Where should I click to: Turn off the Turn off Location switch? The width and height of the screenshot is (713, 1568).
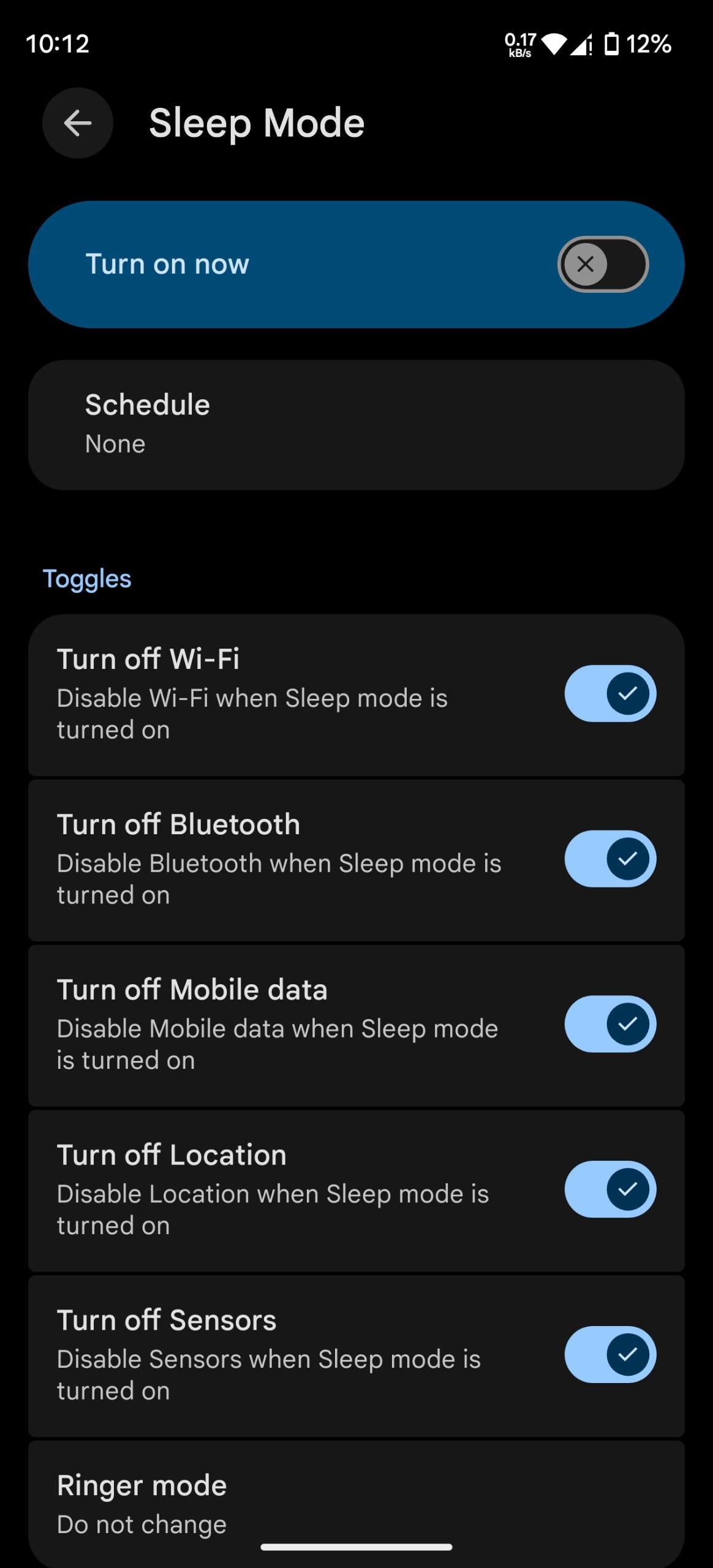click(x=610, y=1189)
